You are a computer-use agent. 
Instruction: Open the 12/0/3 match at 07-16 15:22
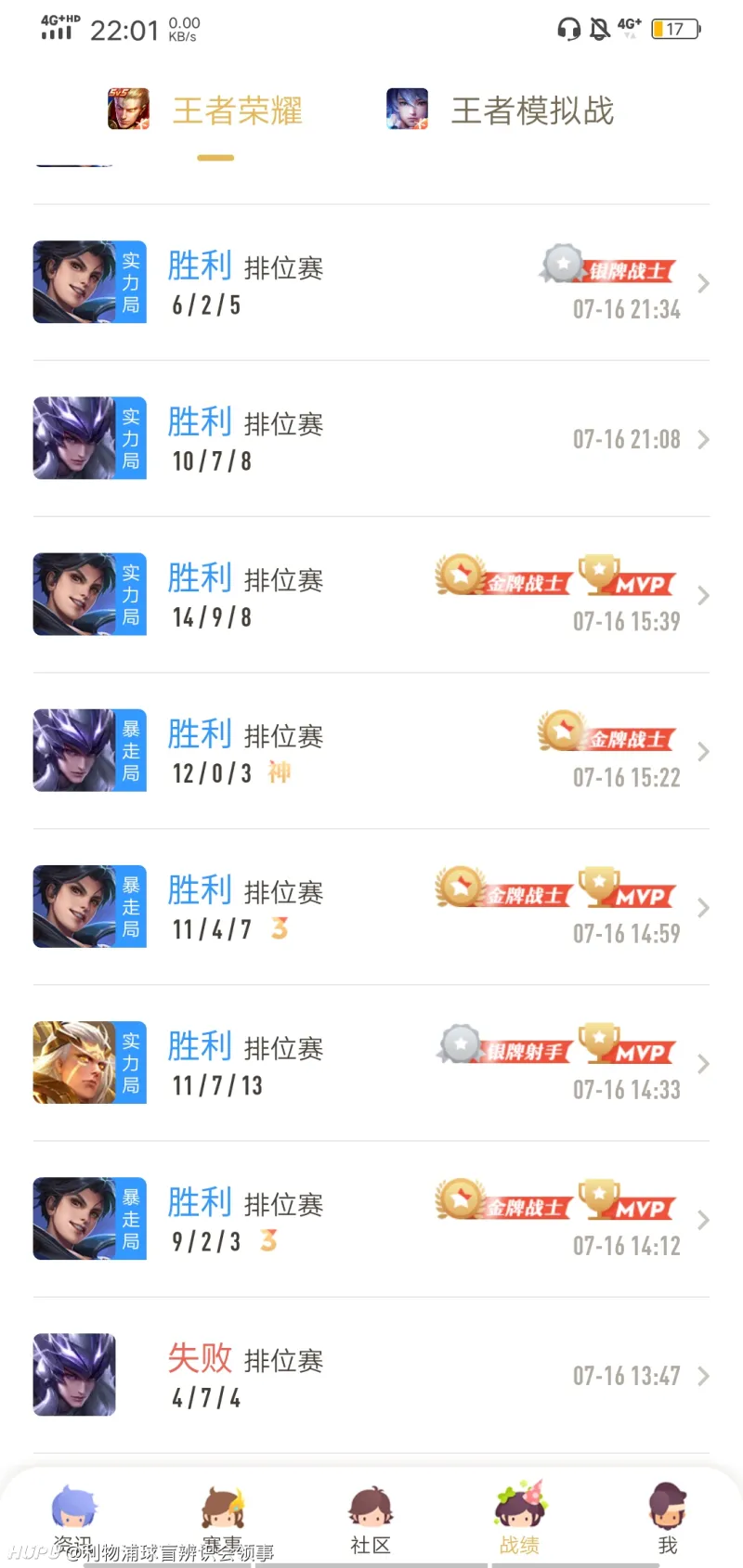[371, 750]
